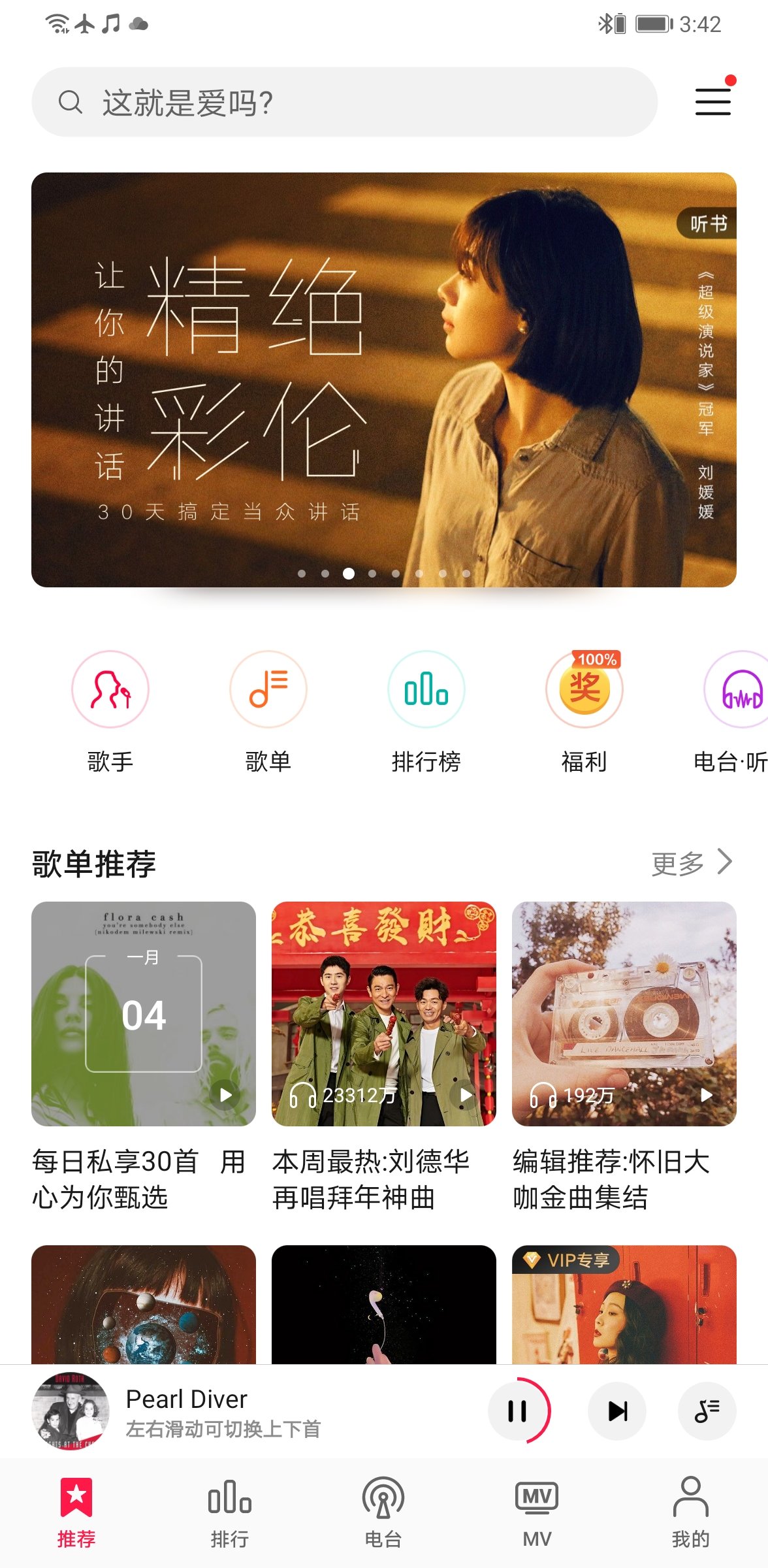This screenshot has height=1568, width=768.
Task: Open the hamburger menu with red notification dot
Action: [712, 101]
